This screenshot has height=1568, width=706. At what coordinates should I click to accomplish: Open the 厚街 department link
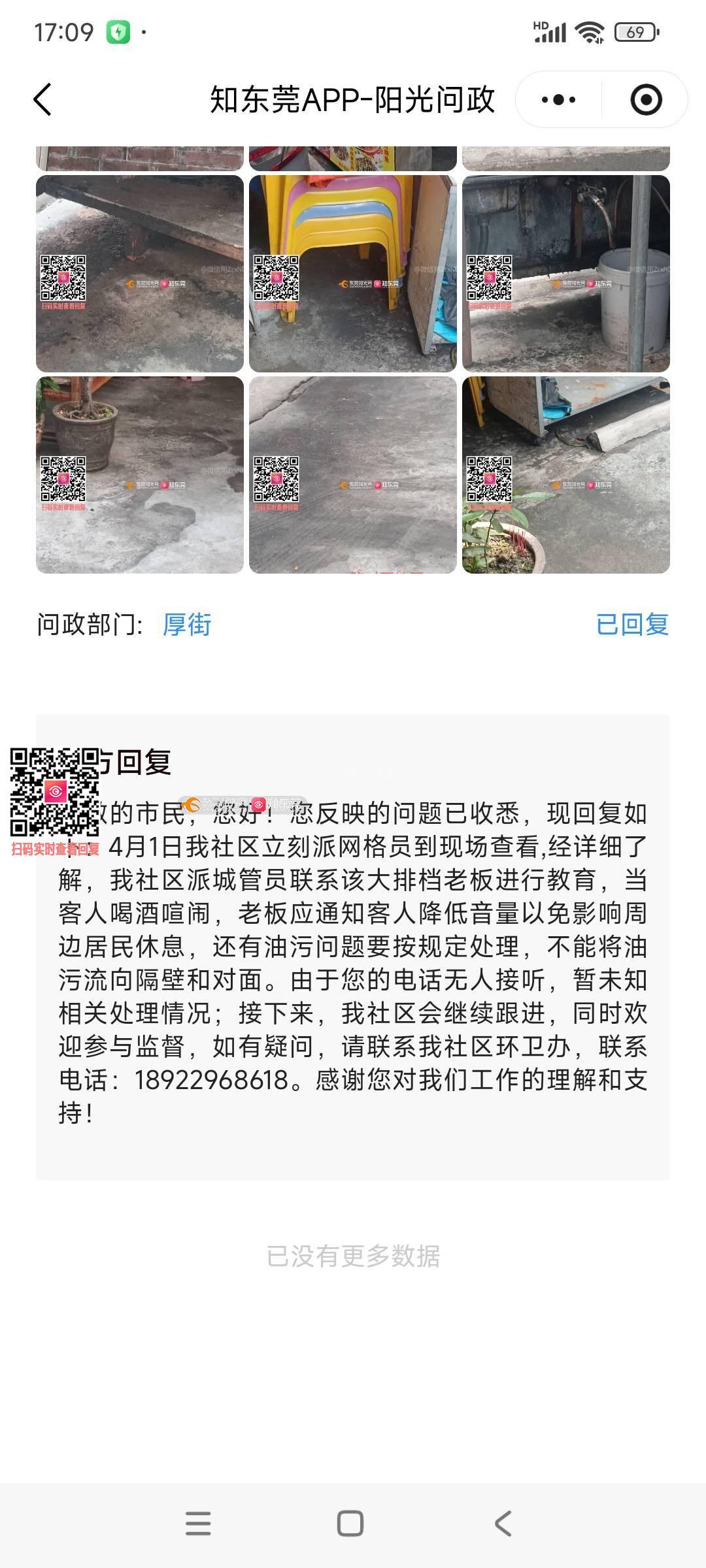(187, 625)
